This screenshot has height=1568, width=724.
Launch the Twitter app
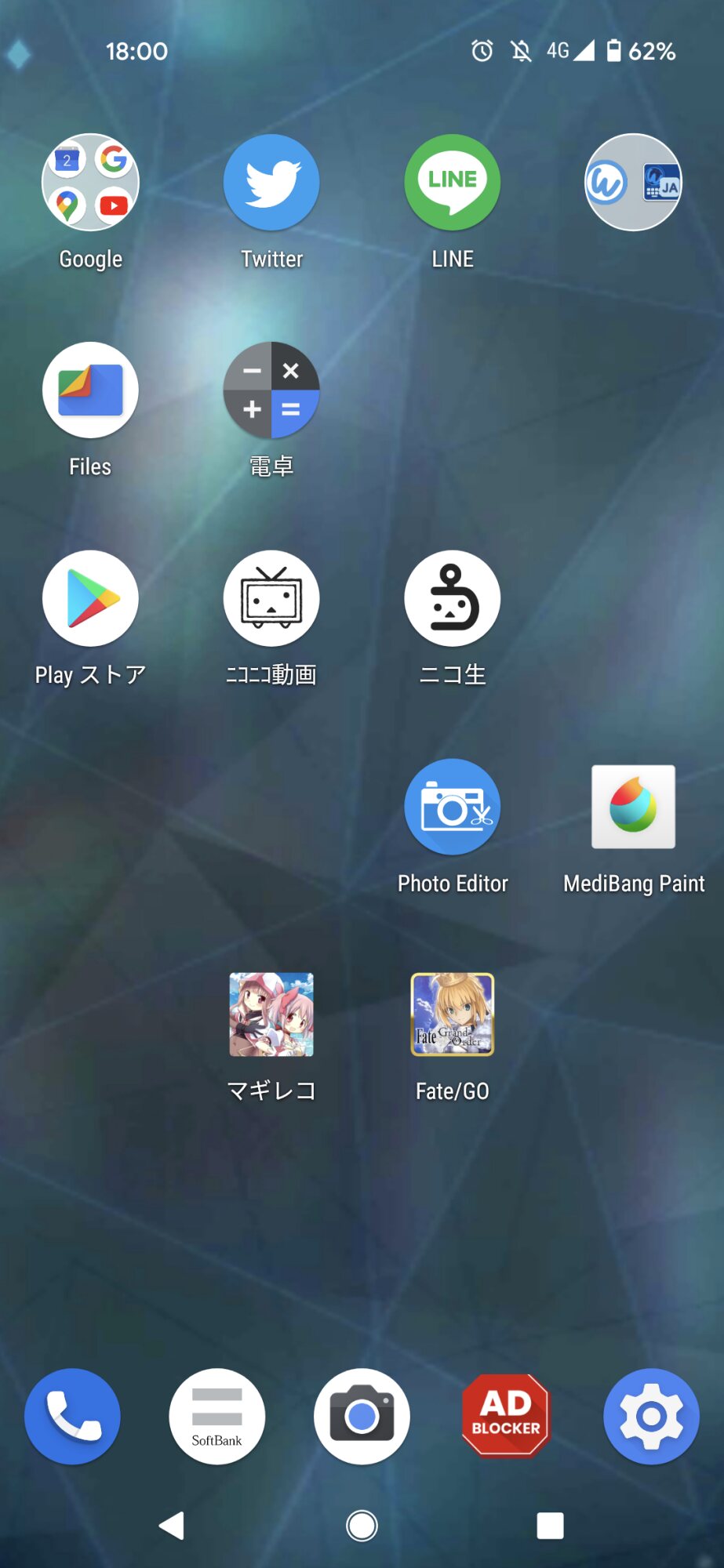pyautogui.click(x=271, y=183)
